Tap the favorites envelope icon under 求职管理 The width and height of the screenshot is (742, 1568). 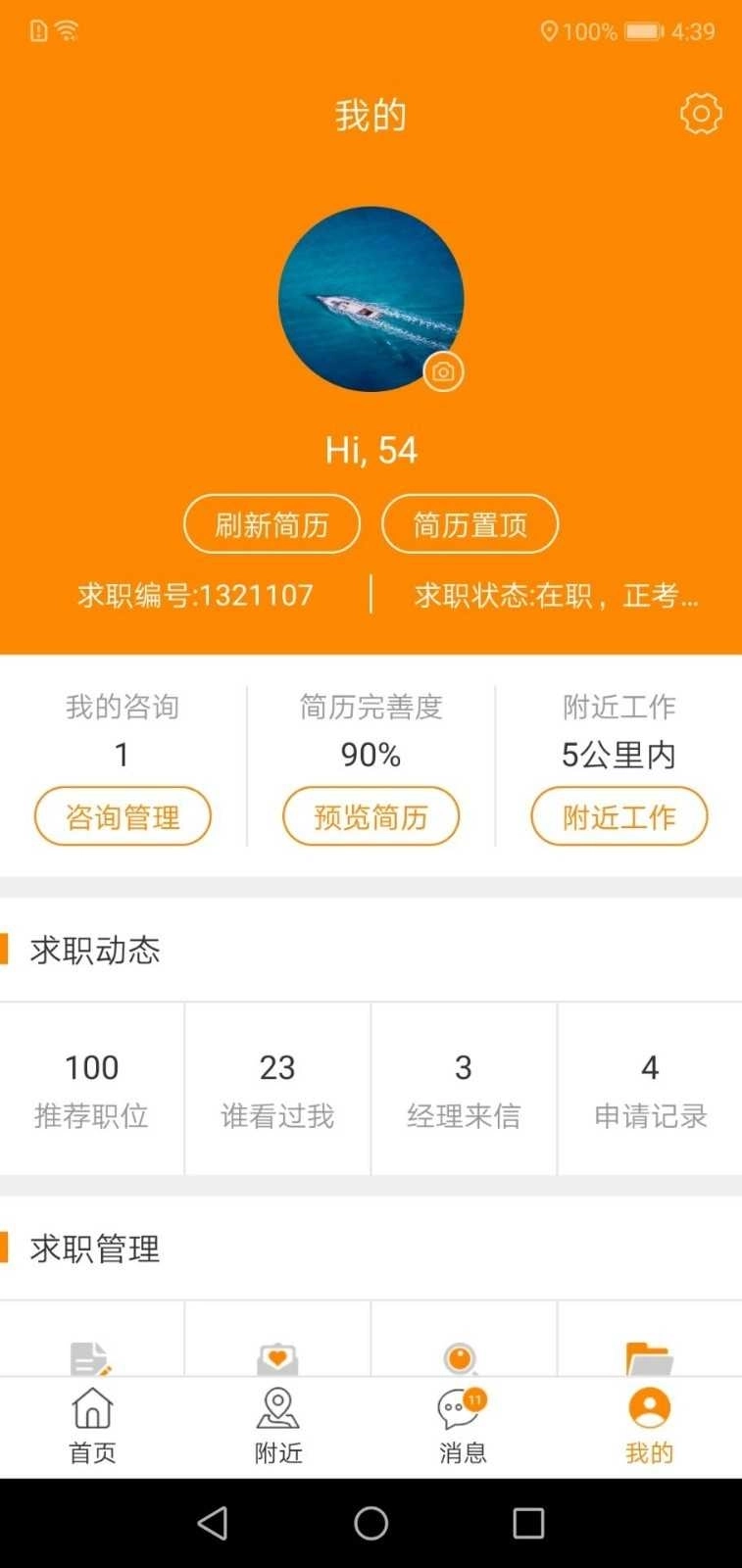coord(277,1357)
